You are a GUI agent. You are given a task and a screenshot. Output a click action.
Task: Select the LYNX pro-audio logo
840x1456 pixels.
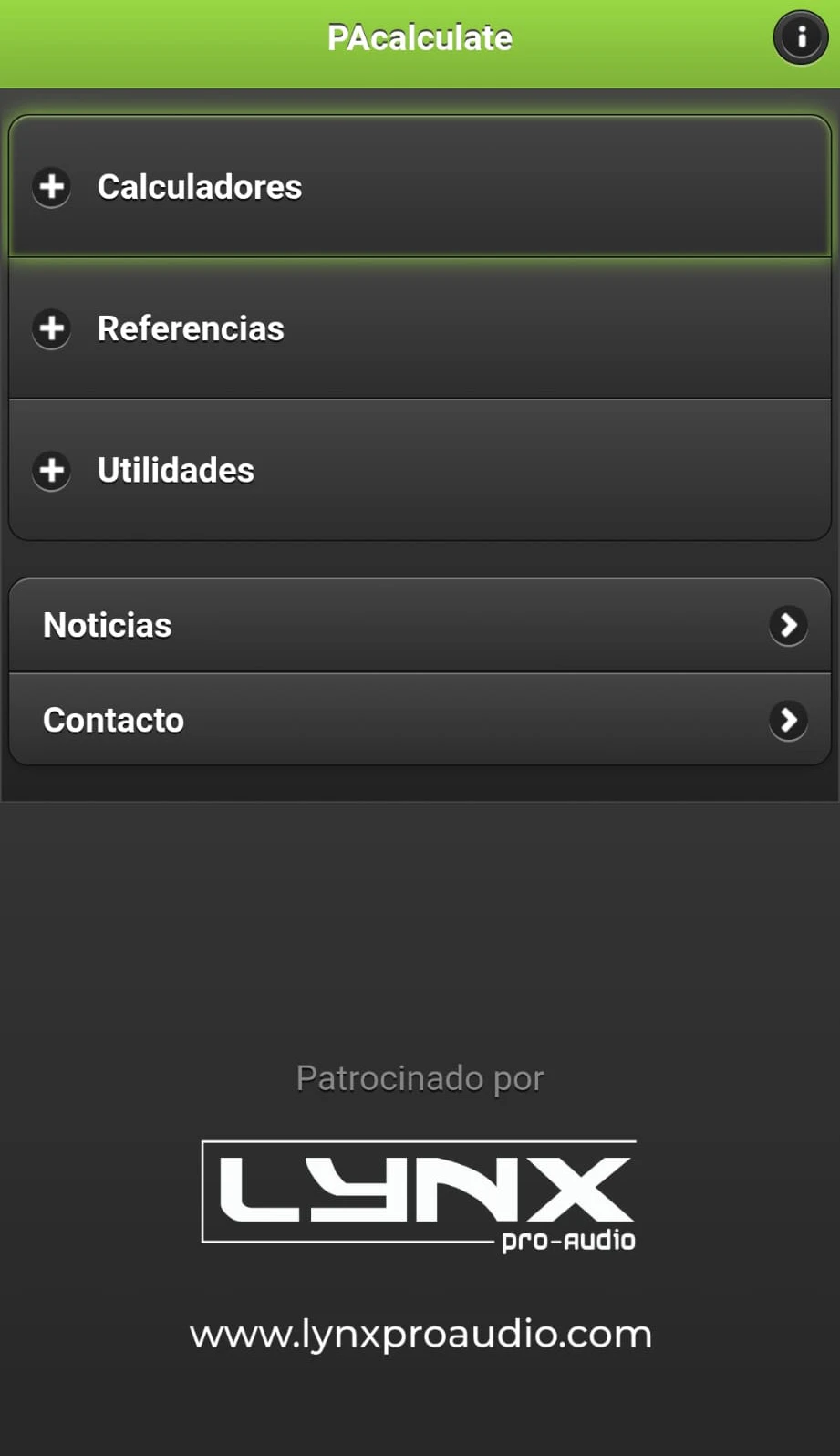point(418,1195)
